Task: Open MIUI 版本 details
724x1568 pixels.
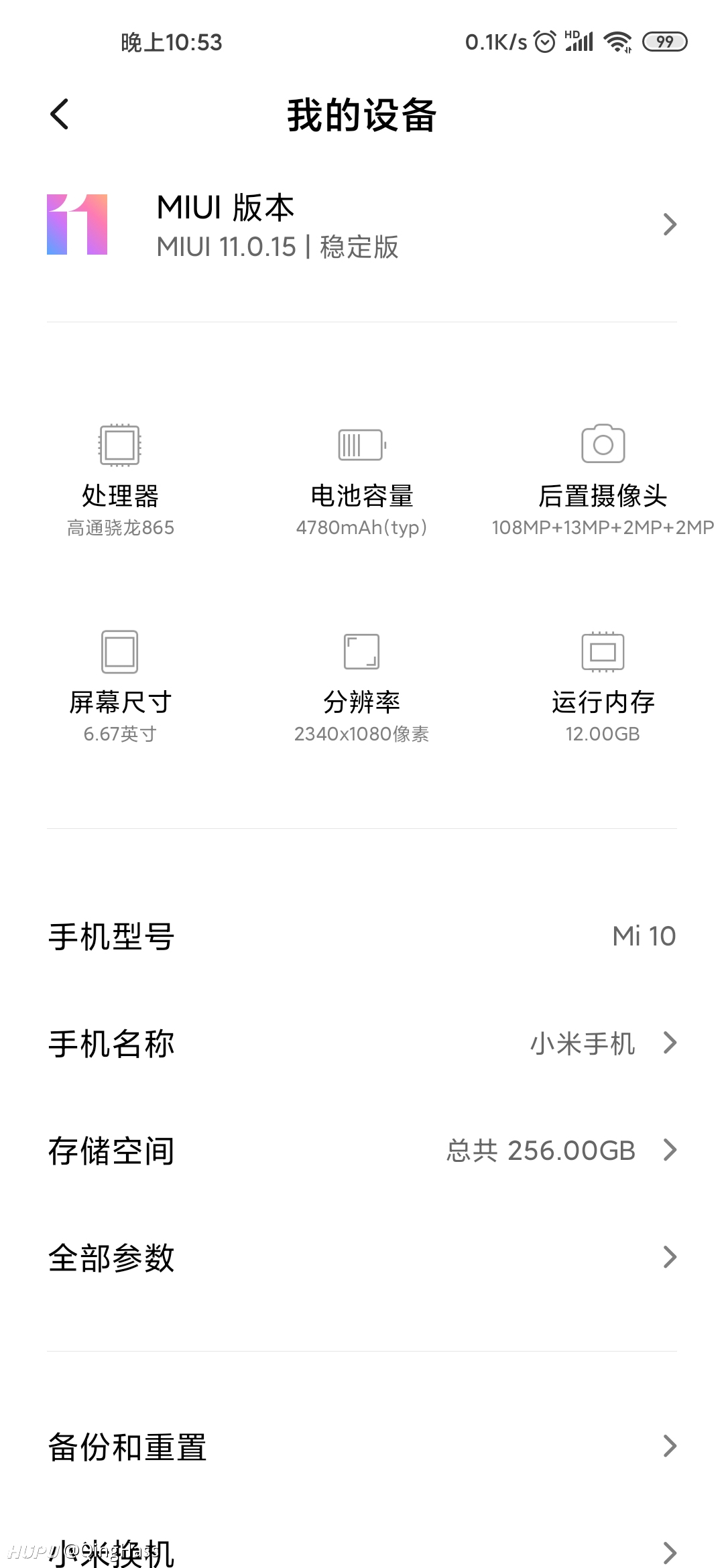Action: click(362, 225)
